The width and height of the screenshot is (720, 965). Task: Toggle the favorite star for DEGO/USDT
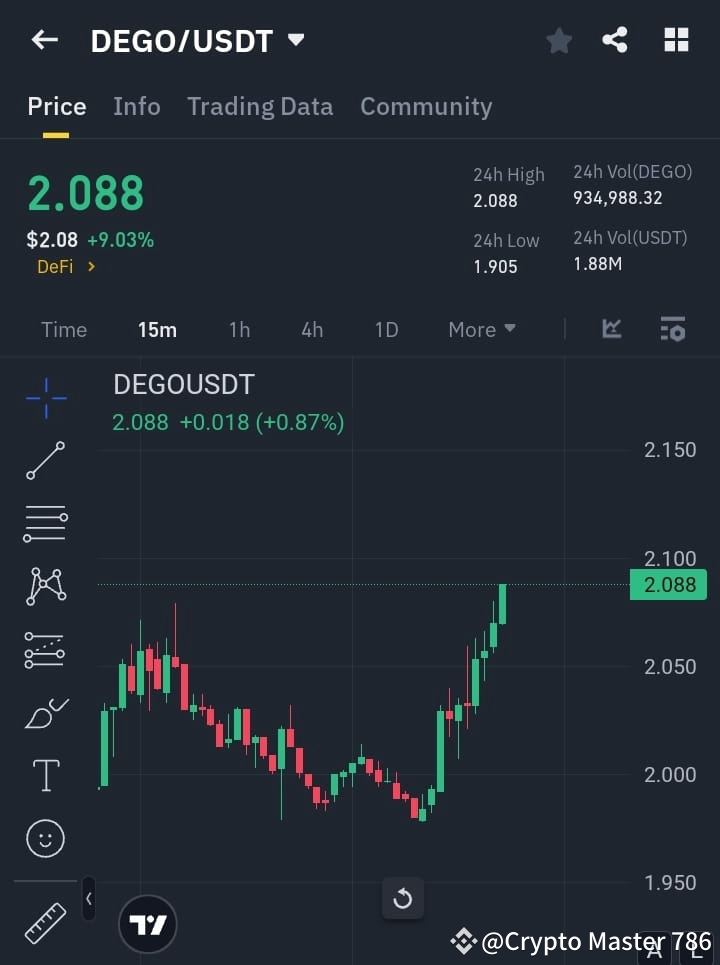pos(558,40)
